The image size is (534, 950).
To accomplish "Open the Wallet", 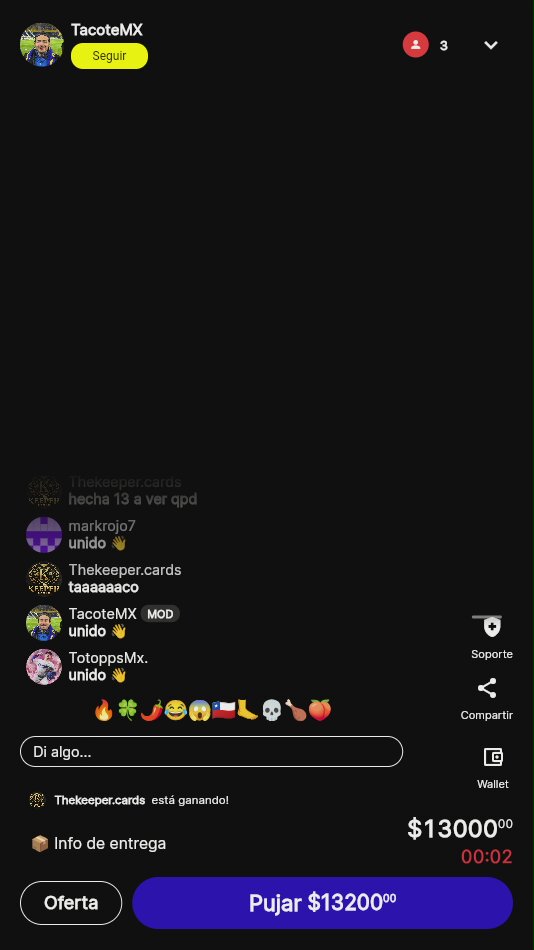I will [x=493, y=768].
